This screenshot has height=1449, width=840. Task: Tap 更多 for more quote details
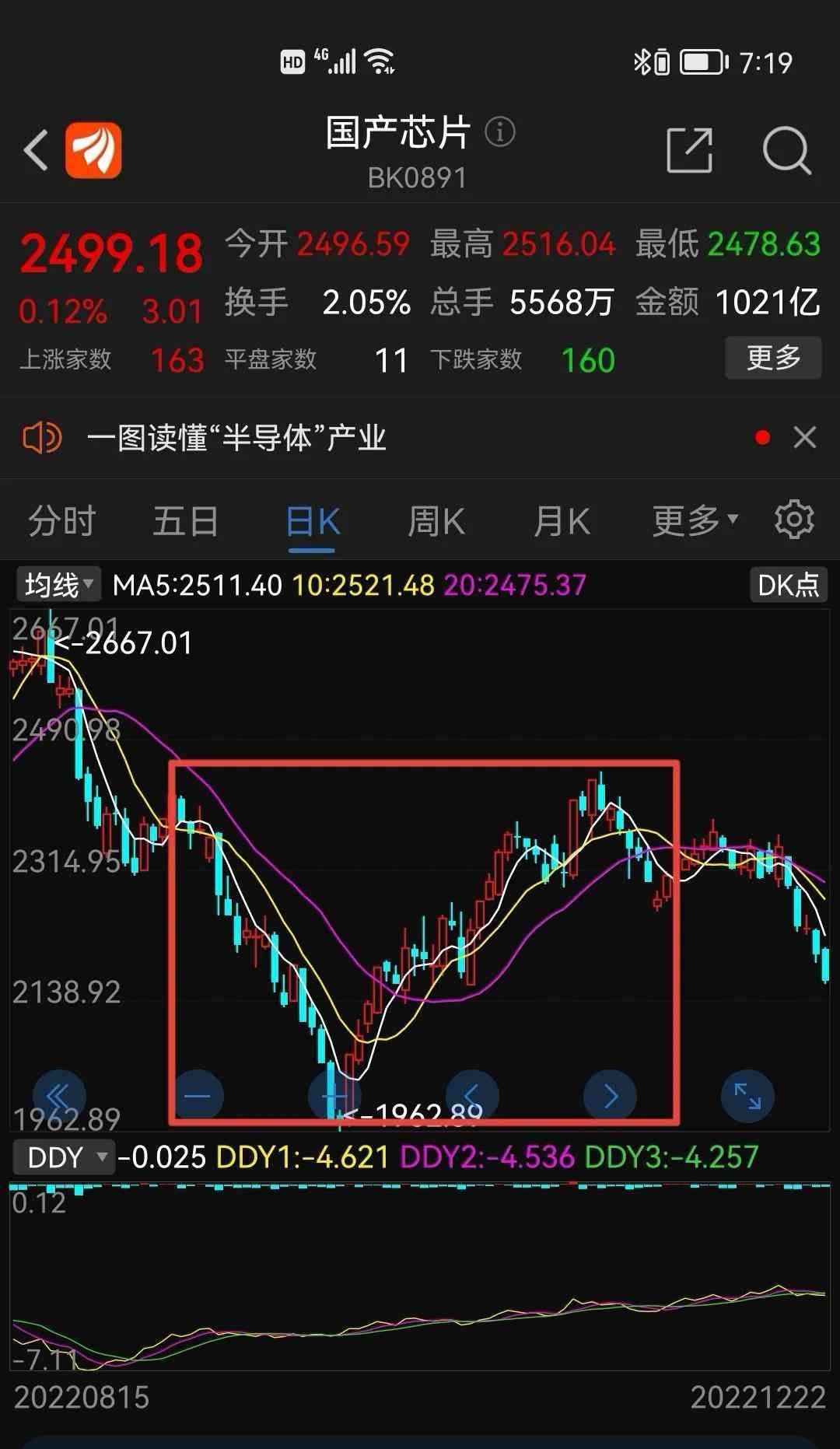(772, 358)
